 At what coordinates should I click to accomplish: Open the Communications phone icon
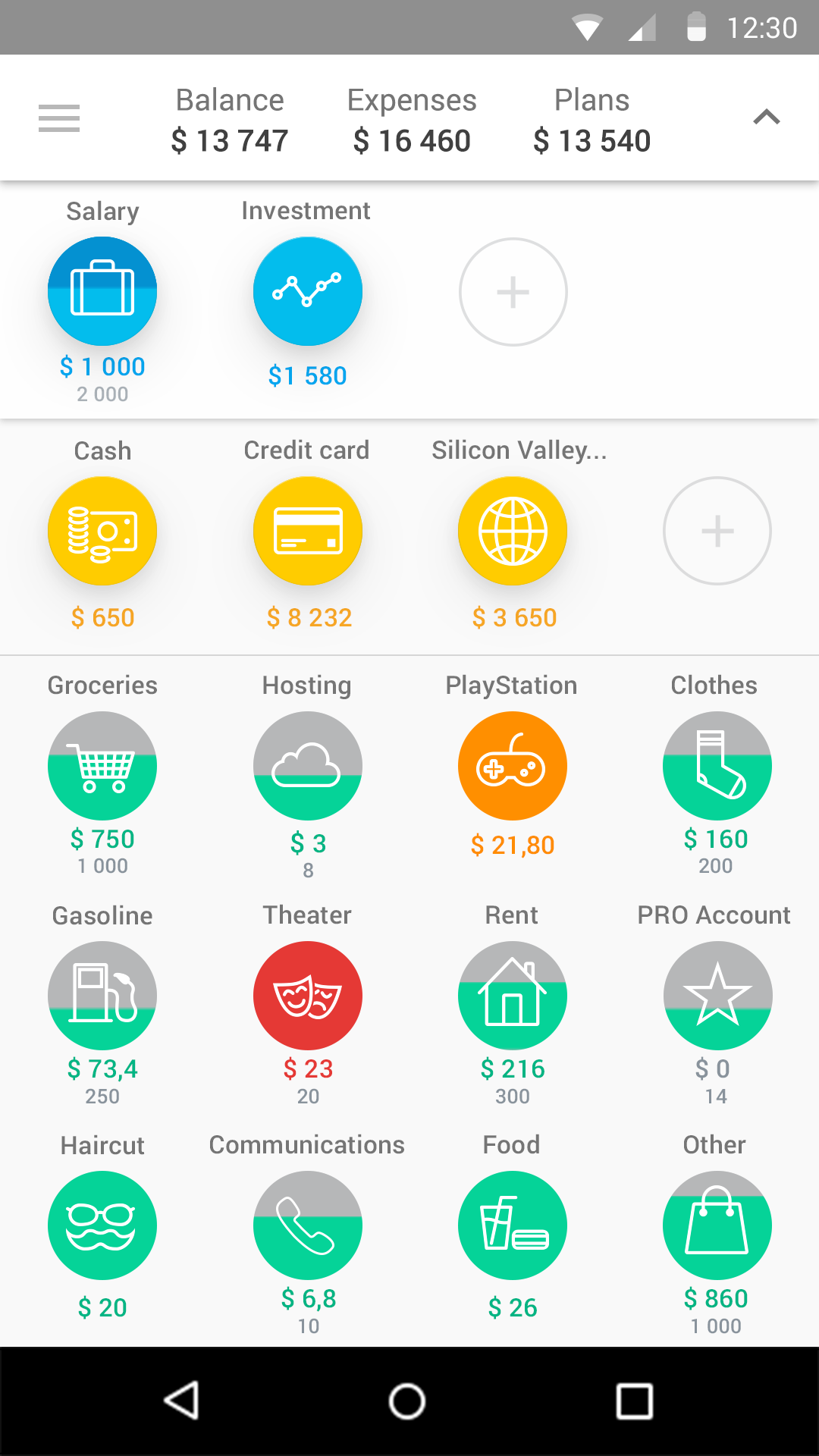[307, 1225]
